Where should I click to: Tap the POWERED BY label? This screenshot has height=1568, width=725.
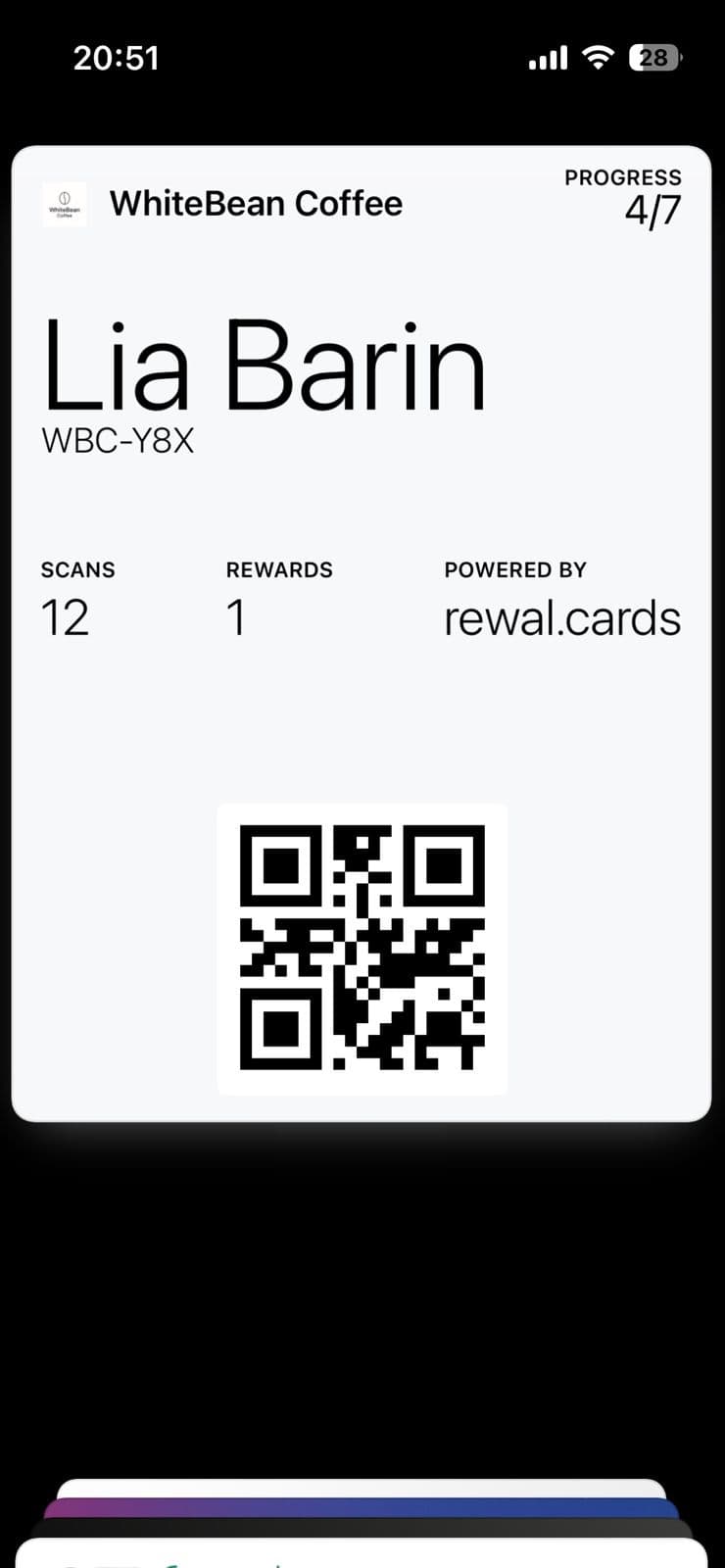(x=516, y=569)
